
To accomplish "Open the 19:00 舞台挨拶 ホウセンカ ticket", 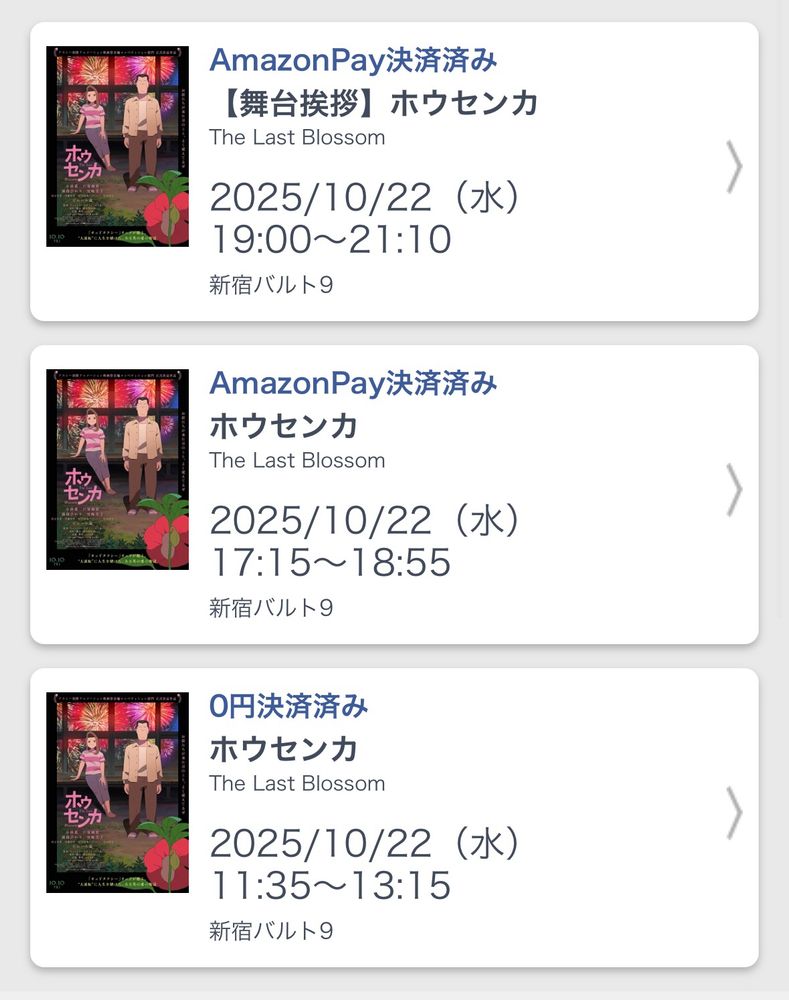I will coord(394,171).
